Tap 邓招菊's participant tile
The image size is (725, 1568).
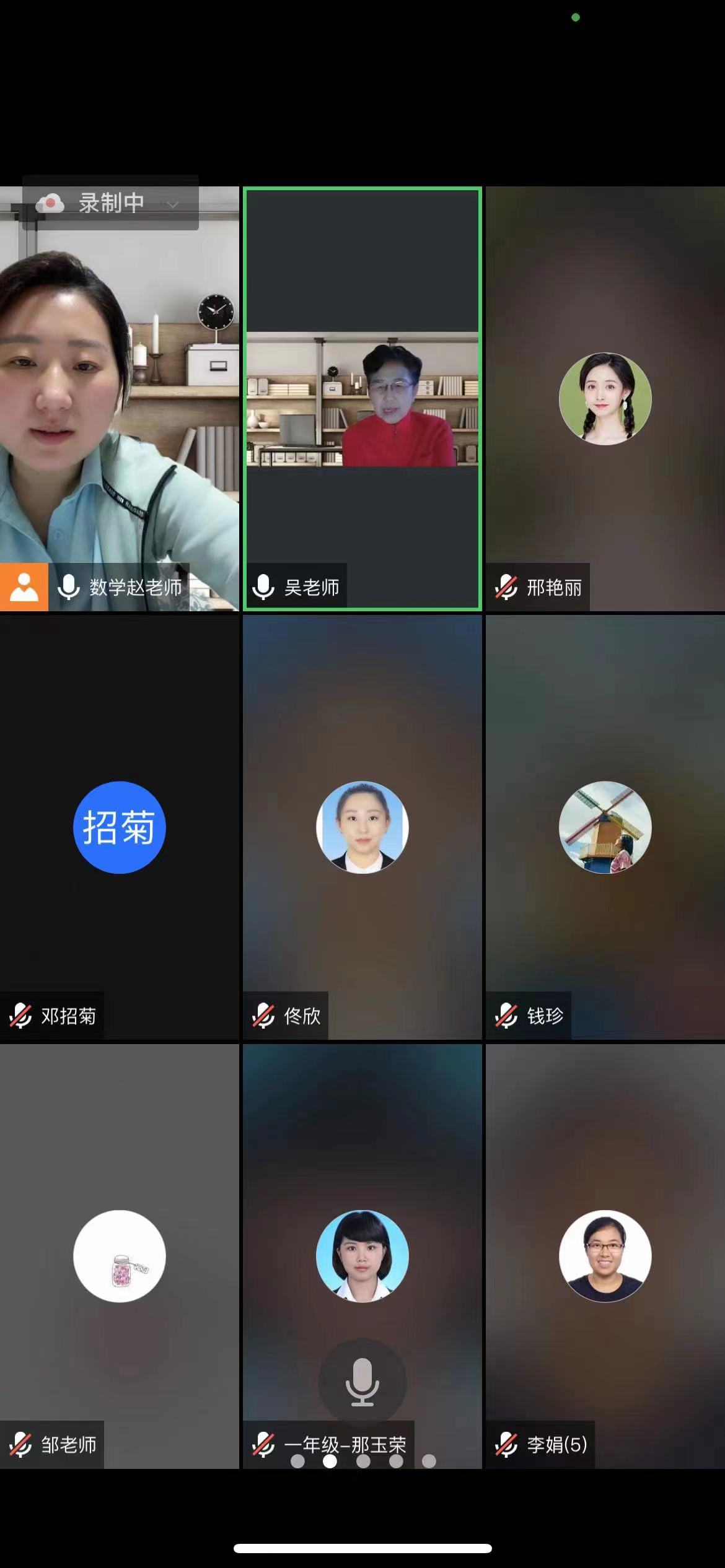coord(119,827)
